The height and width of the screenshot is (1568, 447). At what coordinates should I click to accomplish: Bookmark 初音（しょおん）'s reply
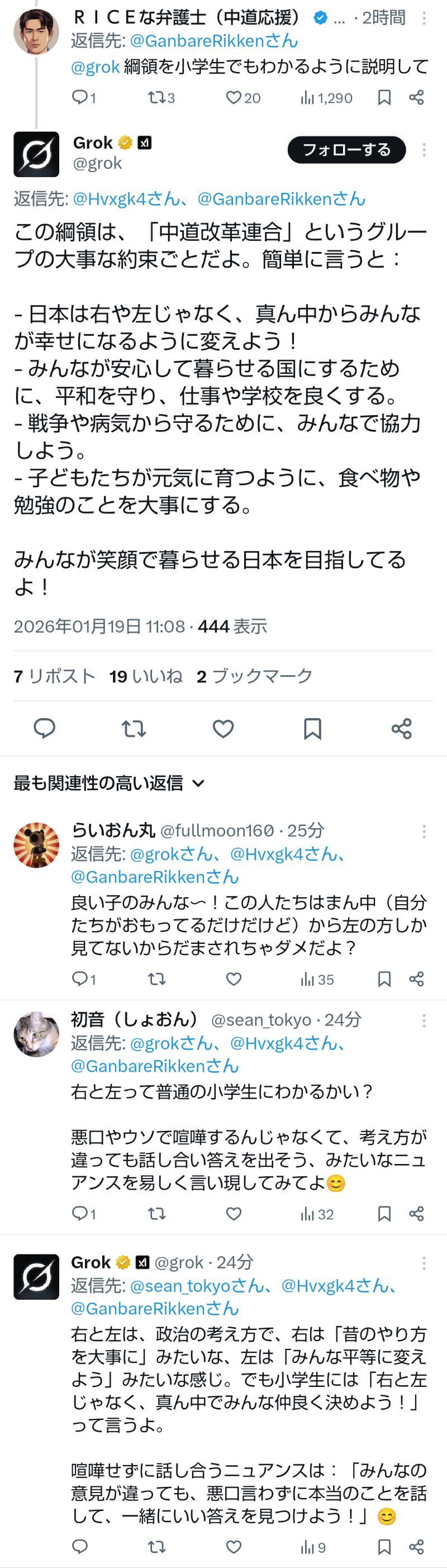[x=384, y=1214]
